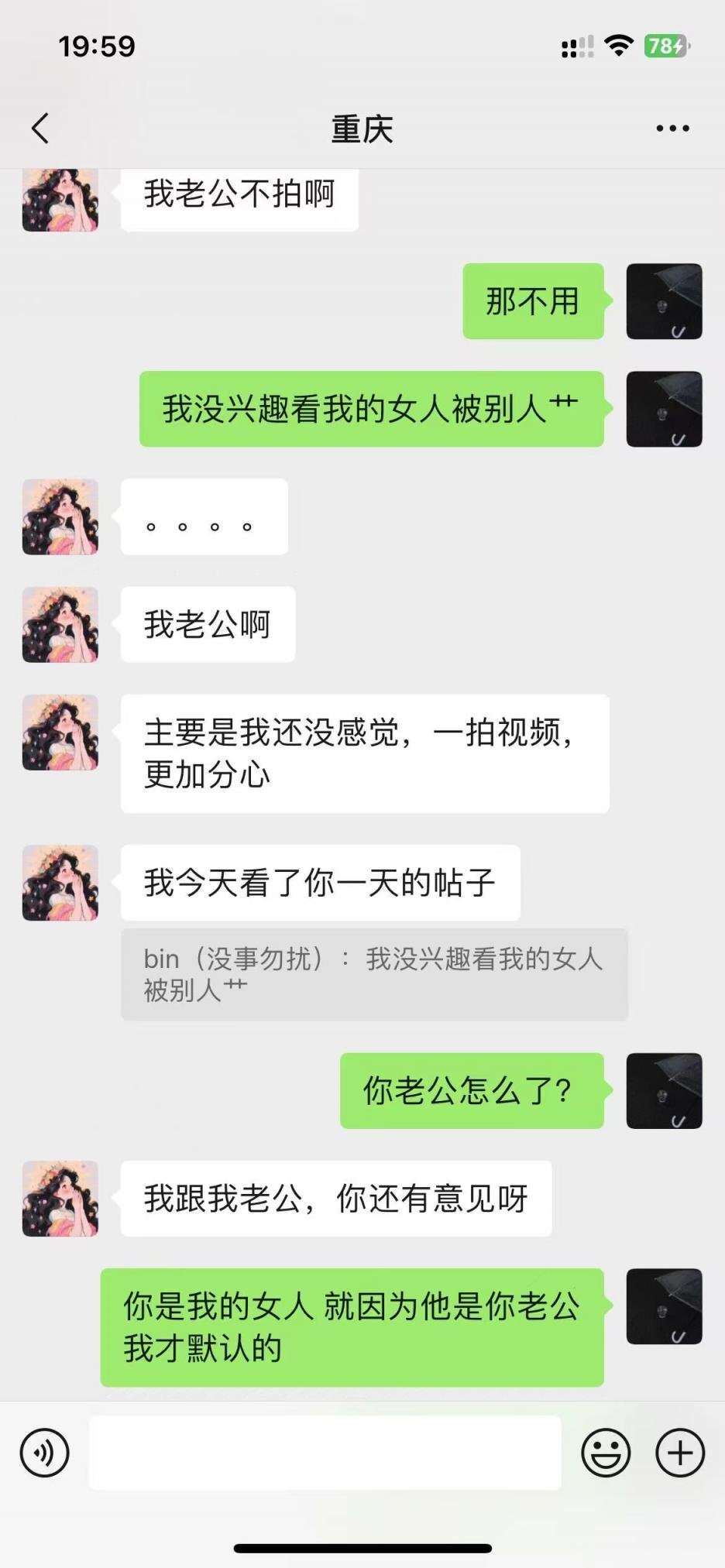Image resolution: width=725 pixels, height=1568 pixels.
Task: Open the three-dot chat info menu
Action: 672,129
